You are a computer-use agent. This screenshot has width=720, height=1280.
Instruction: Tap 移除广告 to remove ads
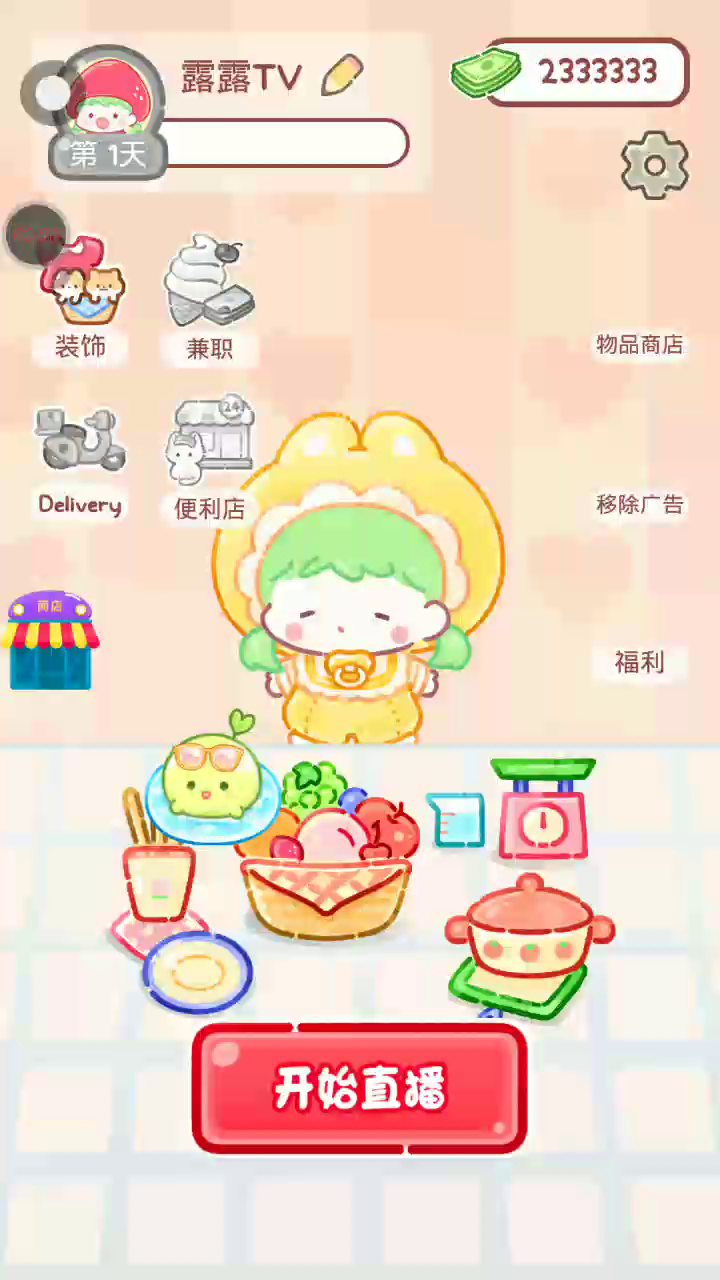[639, 504]
